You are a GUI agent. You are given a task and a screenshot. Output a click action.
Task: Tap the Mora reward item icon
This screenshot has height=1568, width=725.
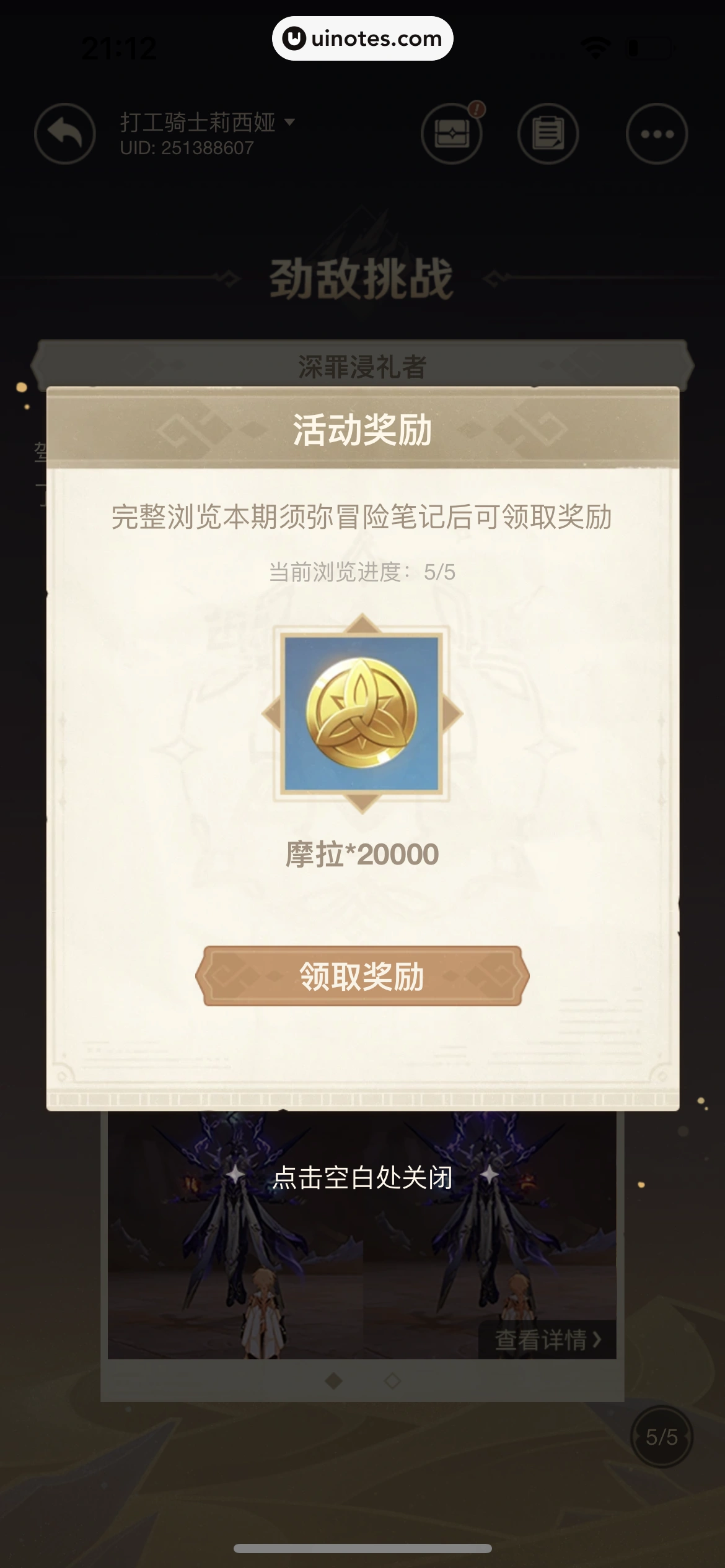point(362,713)
